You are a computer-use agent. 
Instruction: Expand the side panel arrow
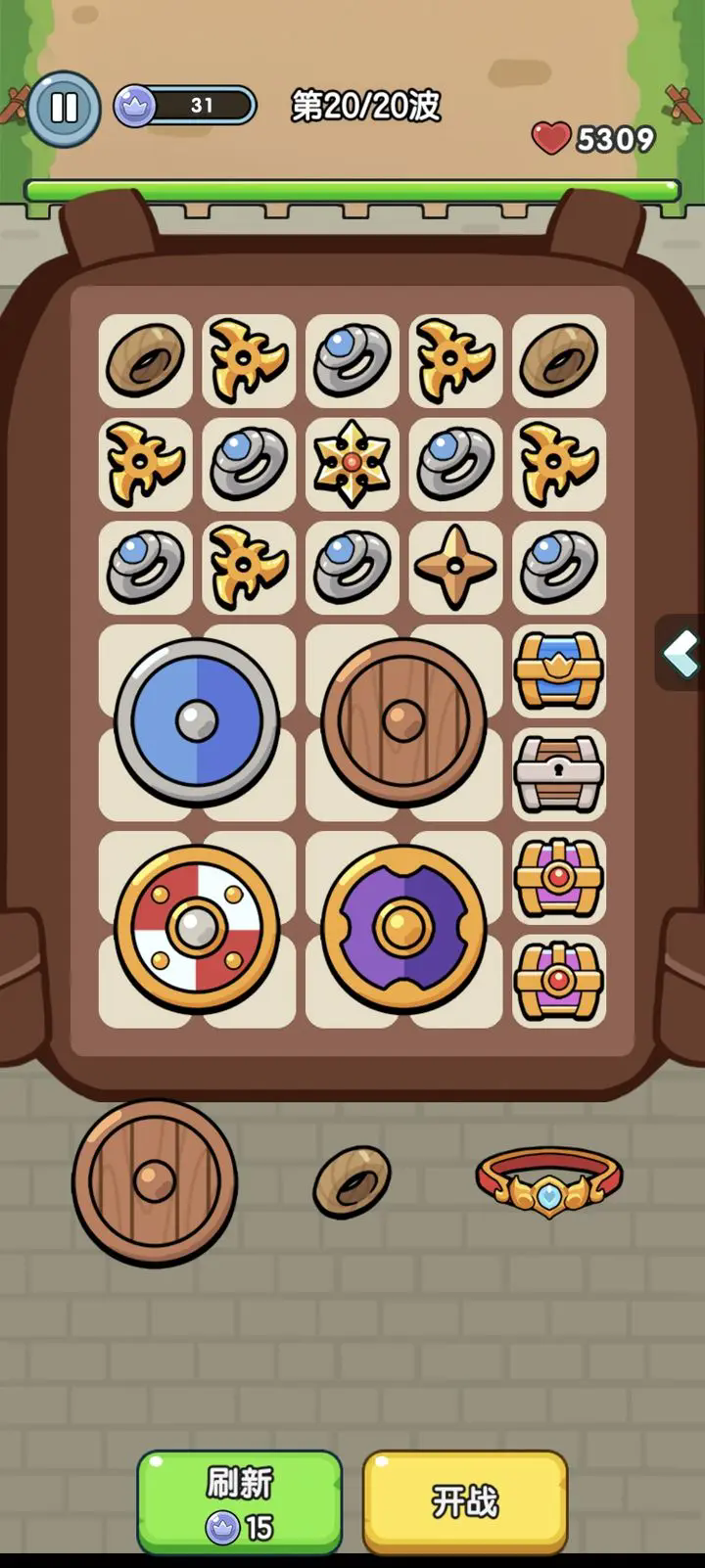681,654
